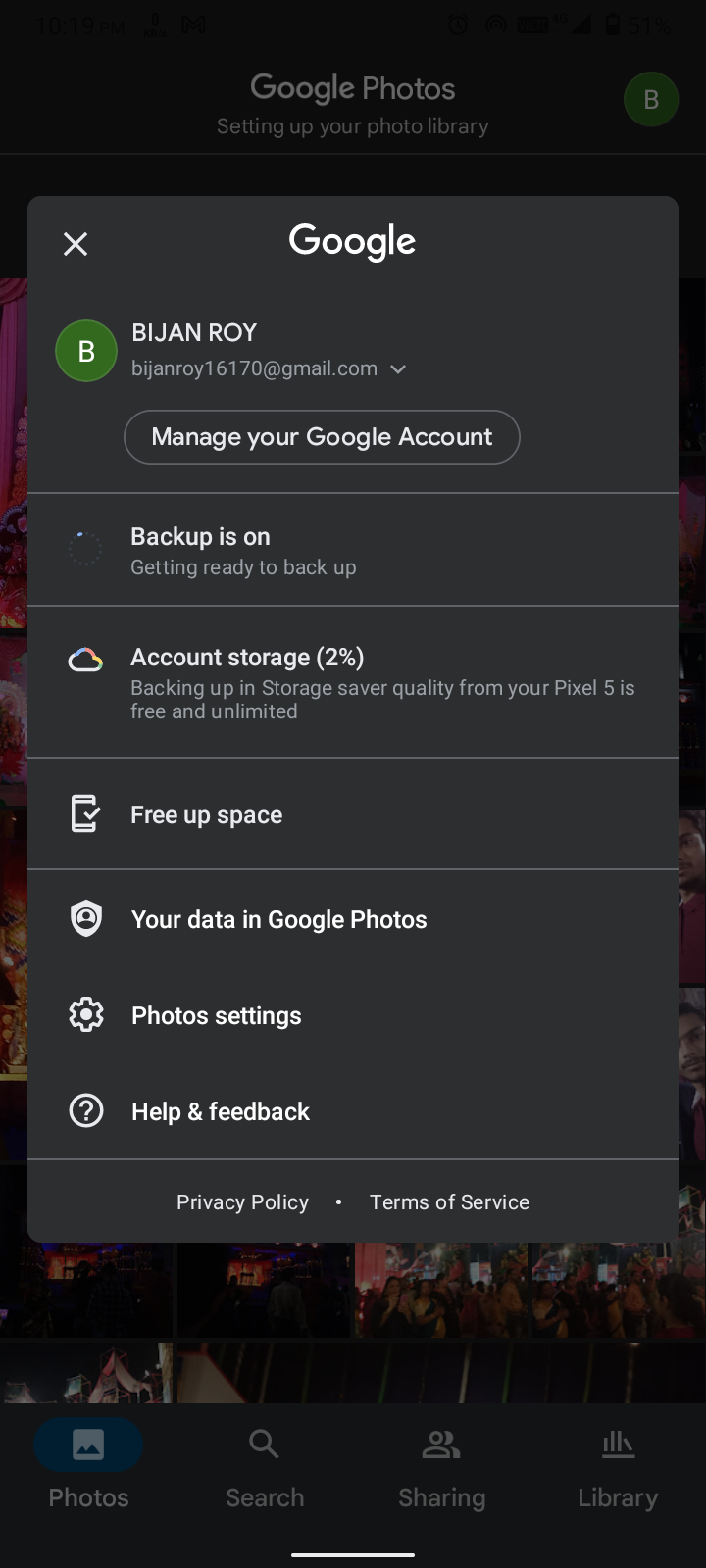Dismiss the Google account panel with the X
706x1568 pixels.
(x=75, y=243)
